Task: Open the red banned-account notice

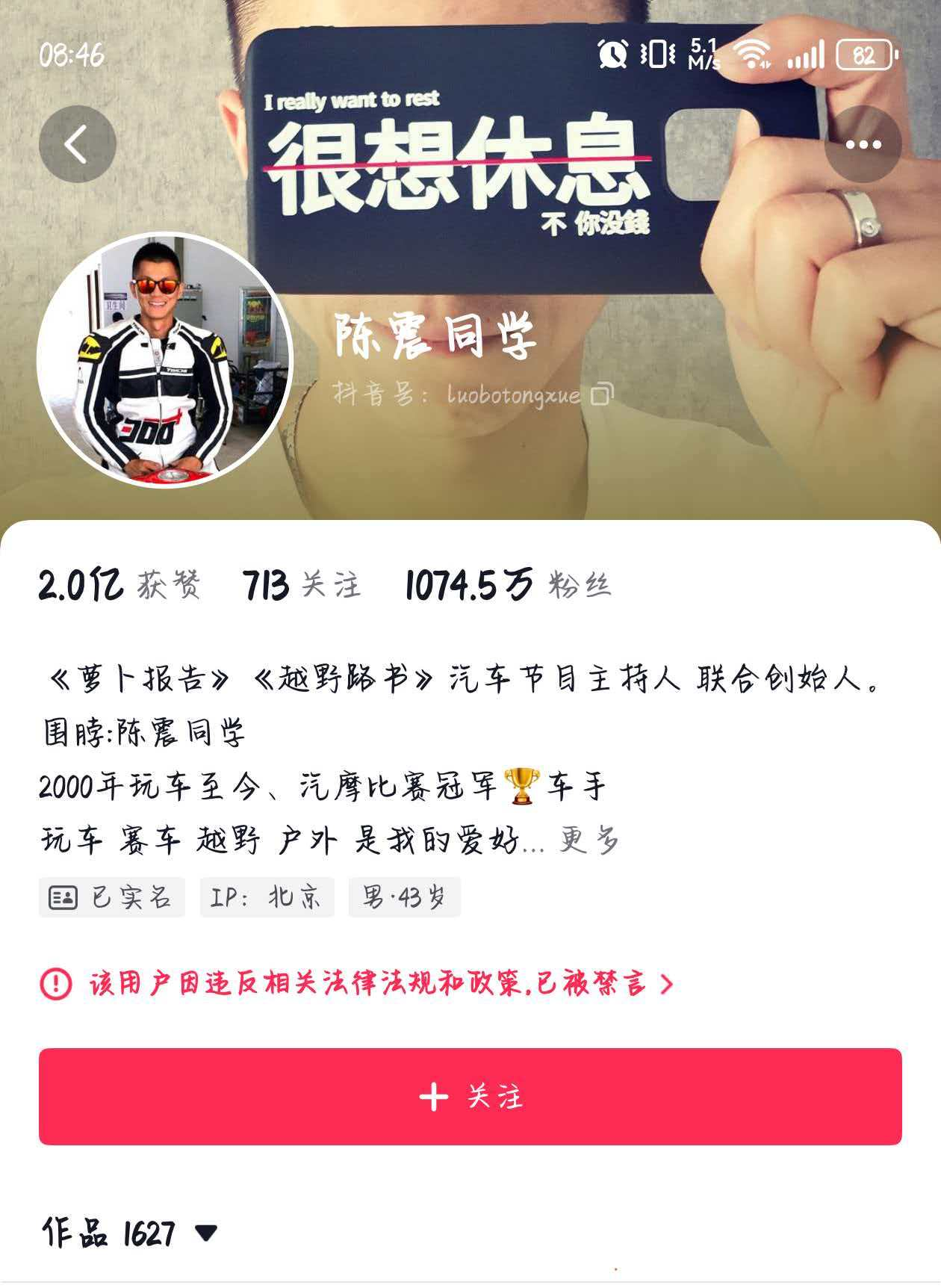Action: tap(358, 983)
